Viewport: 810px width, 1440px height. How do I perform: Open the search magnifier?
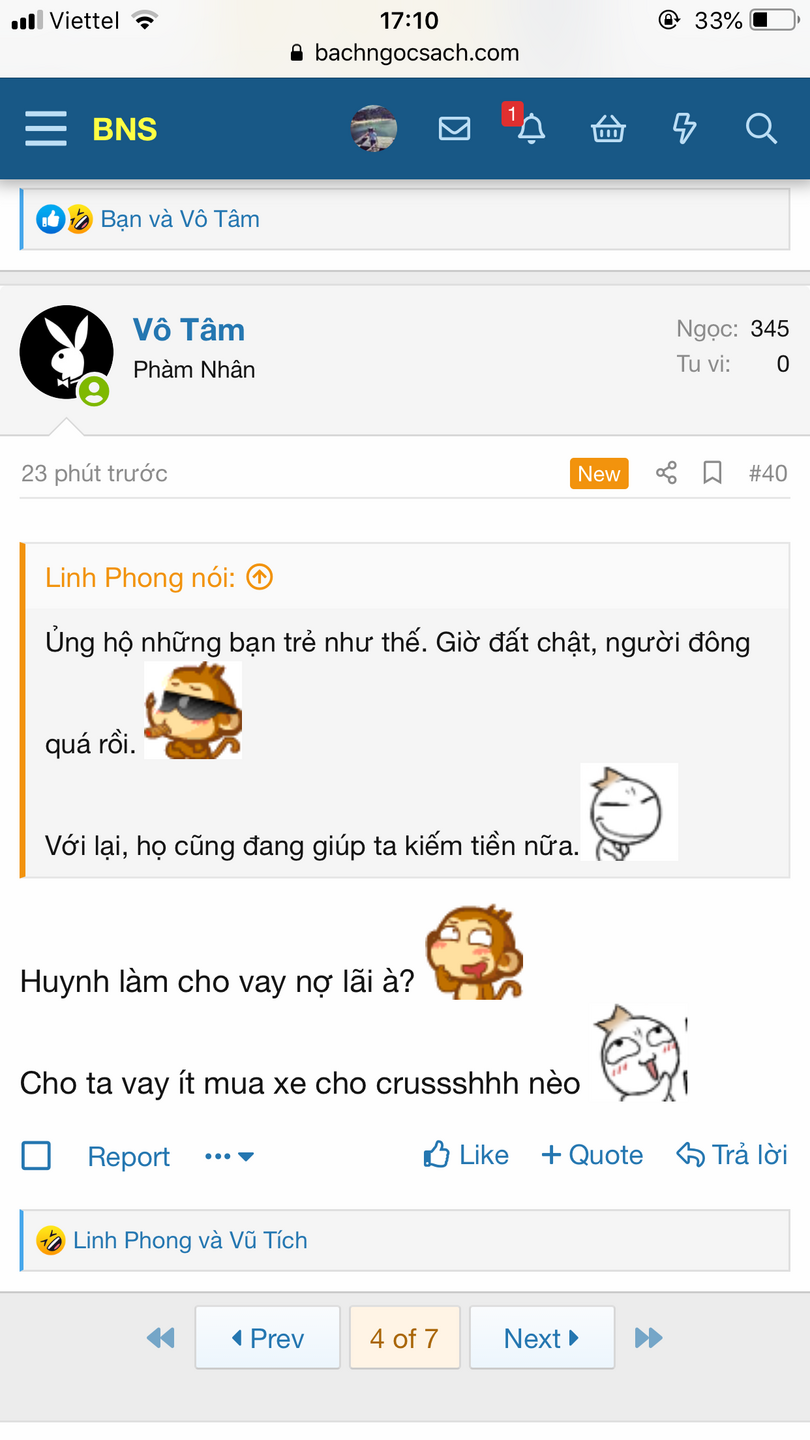tap(761, 129)
